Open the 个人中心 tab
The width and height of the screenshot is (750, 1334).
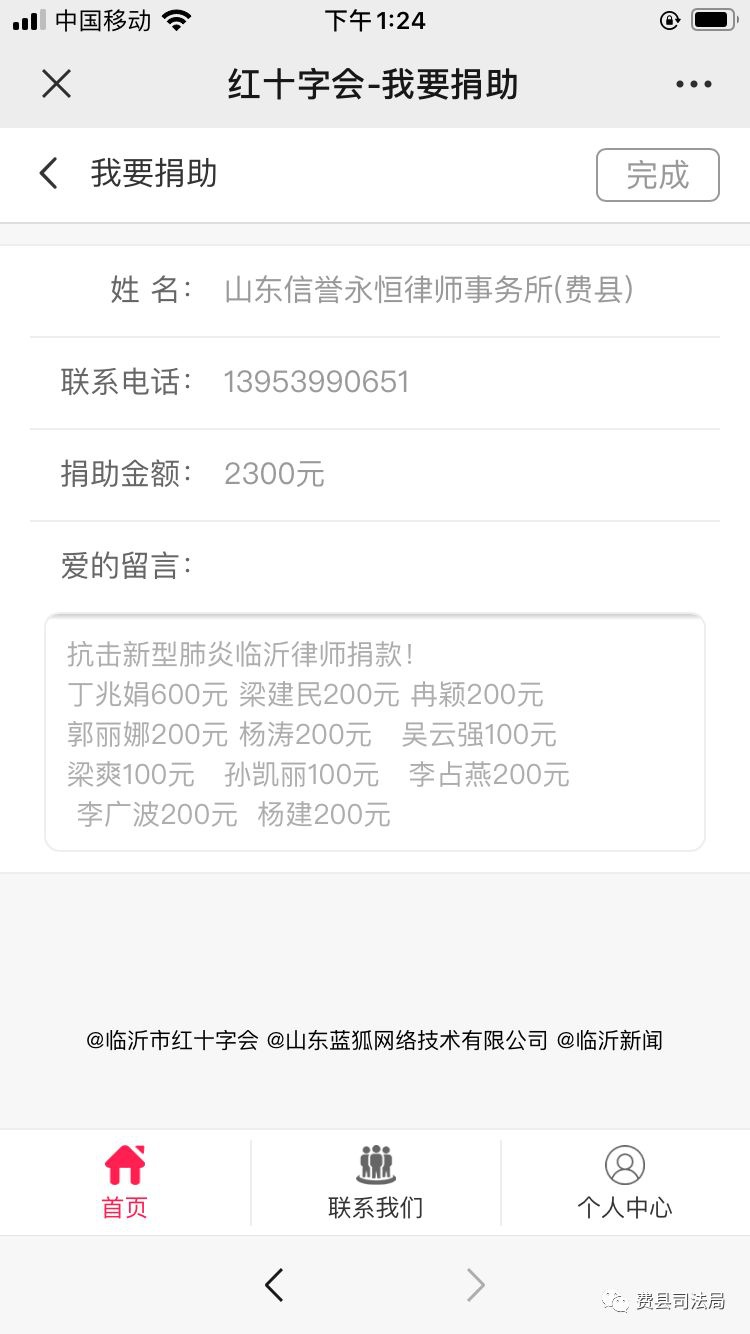pyautogui.click(x=625, y=1183)
